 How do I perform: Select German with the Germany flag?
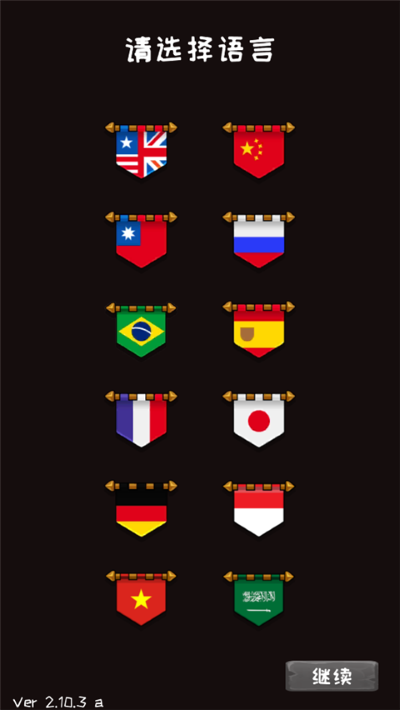(141, 509)
